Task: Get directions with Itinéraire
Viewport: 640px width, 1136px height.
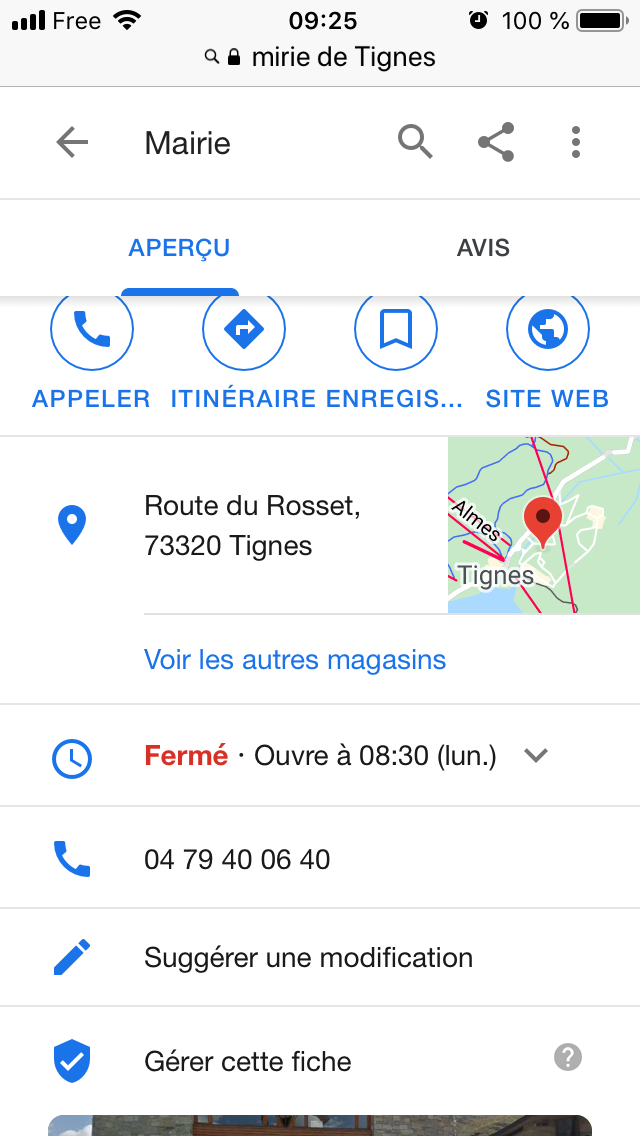Action: [244, 330]
